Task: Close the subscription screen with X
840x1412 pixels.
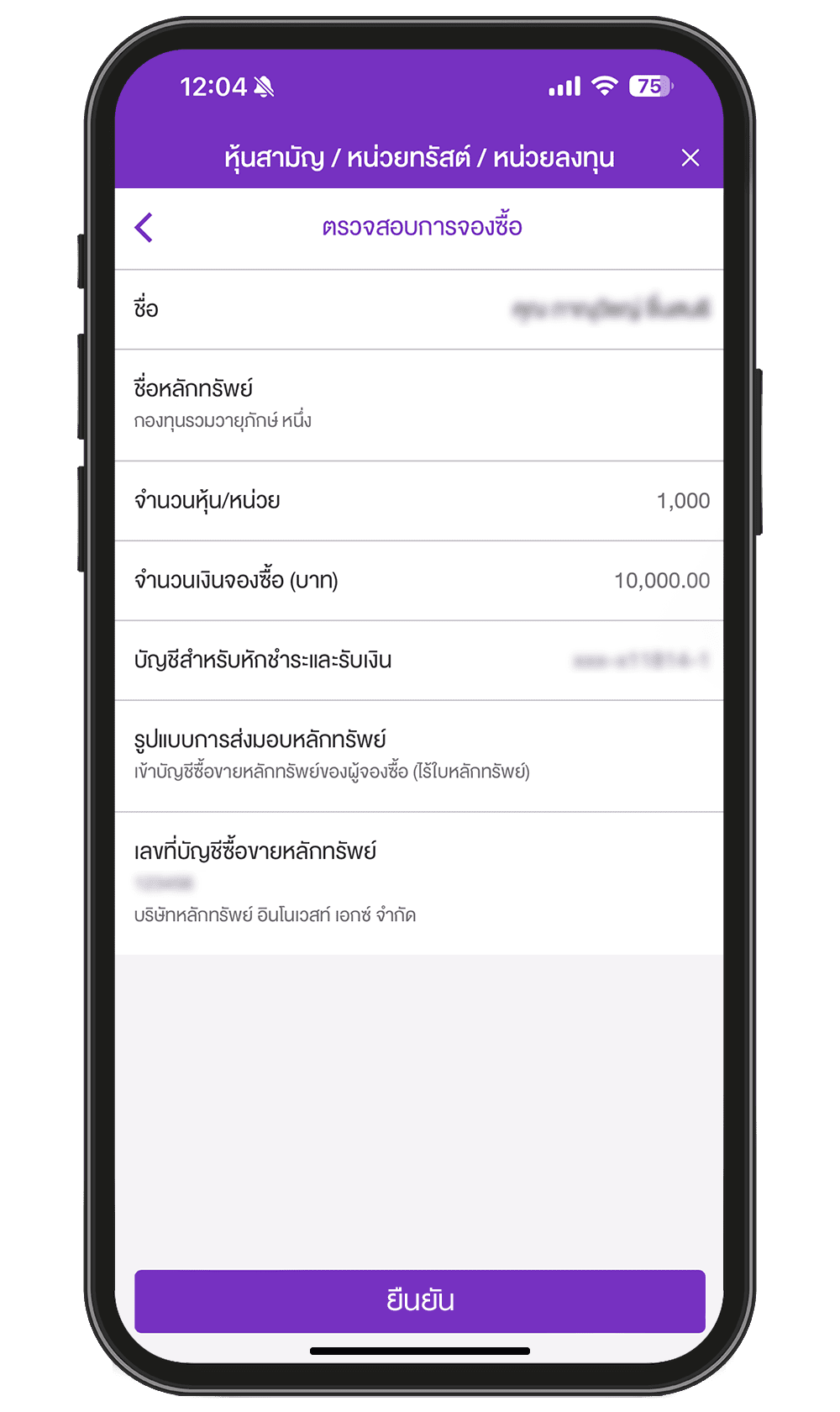Action: coord(690,158)
